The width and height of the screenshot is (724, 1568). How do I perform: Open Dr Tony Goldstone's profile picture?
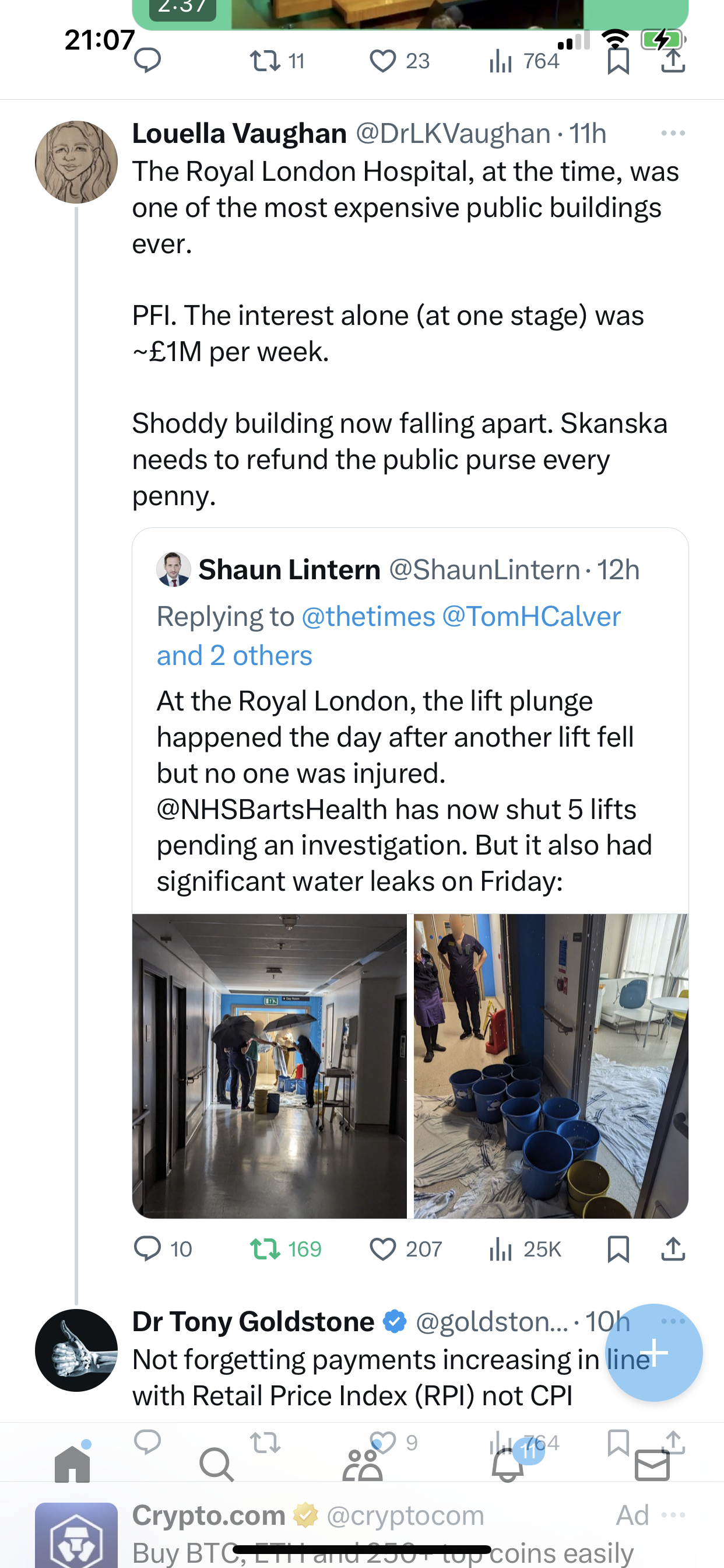76,1350
